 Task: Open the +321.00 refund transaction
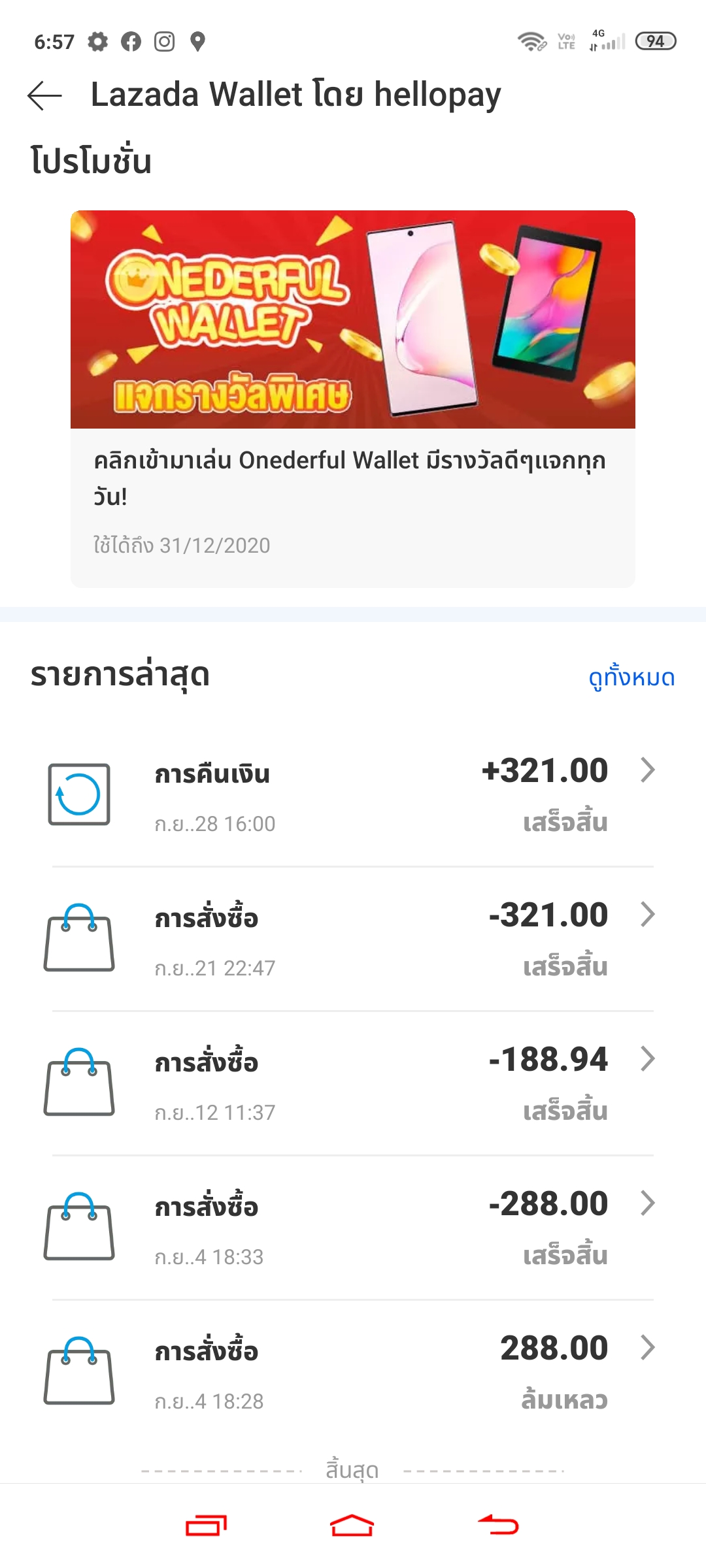[353, 795]
